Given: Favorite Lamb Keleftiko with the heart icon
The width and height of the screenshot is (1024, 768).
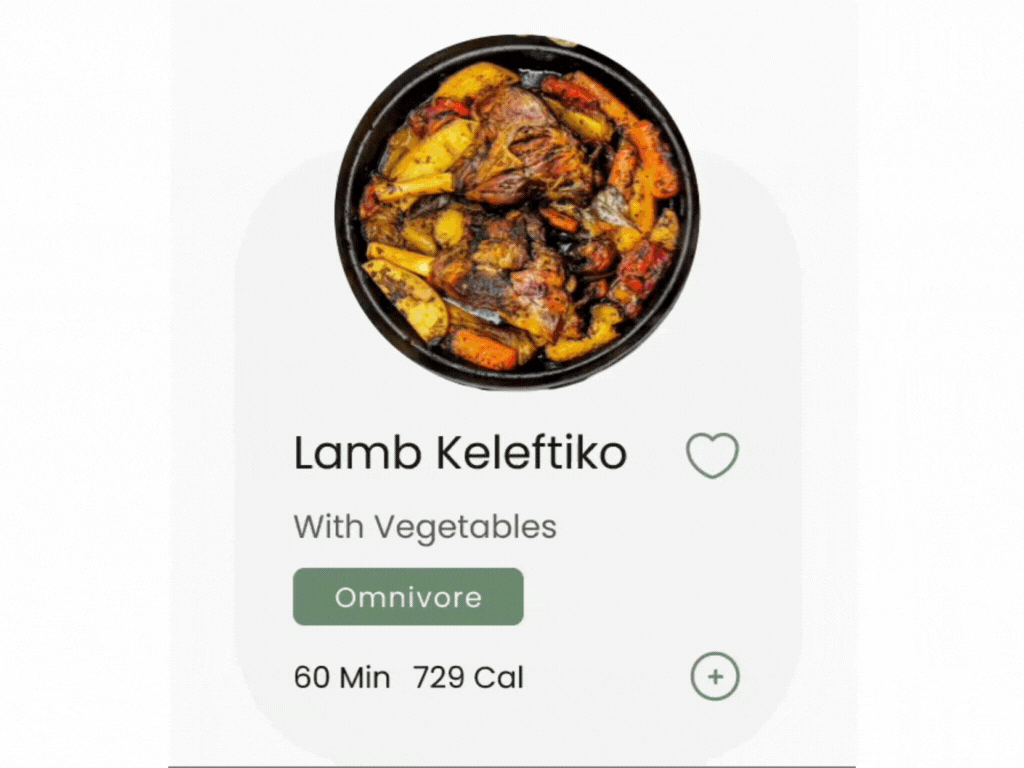Looking at the screenshot, I should [712, 455].
